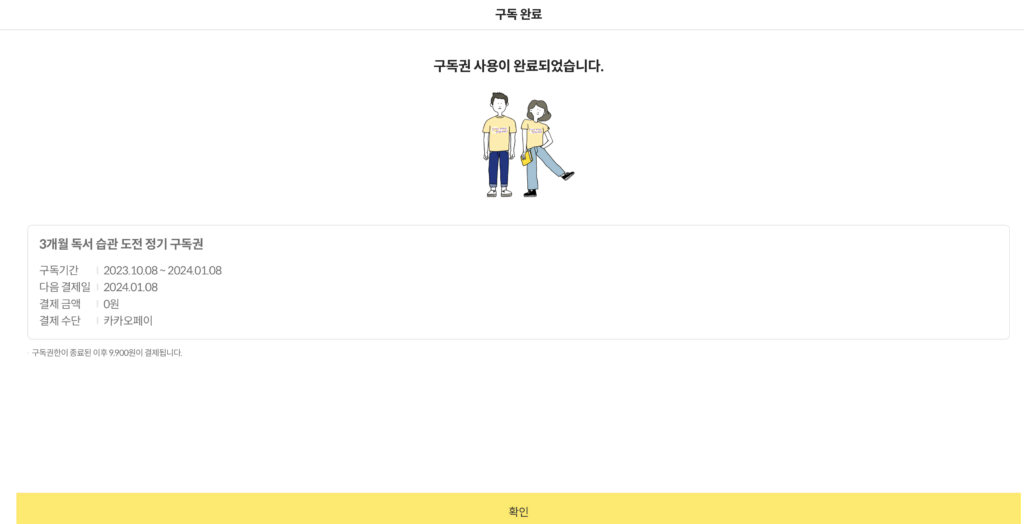Screen dimensions: 1024x524
Task: Tap the yellow 확인 button
Action: click(x=518, y=509)
